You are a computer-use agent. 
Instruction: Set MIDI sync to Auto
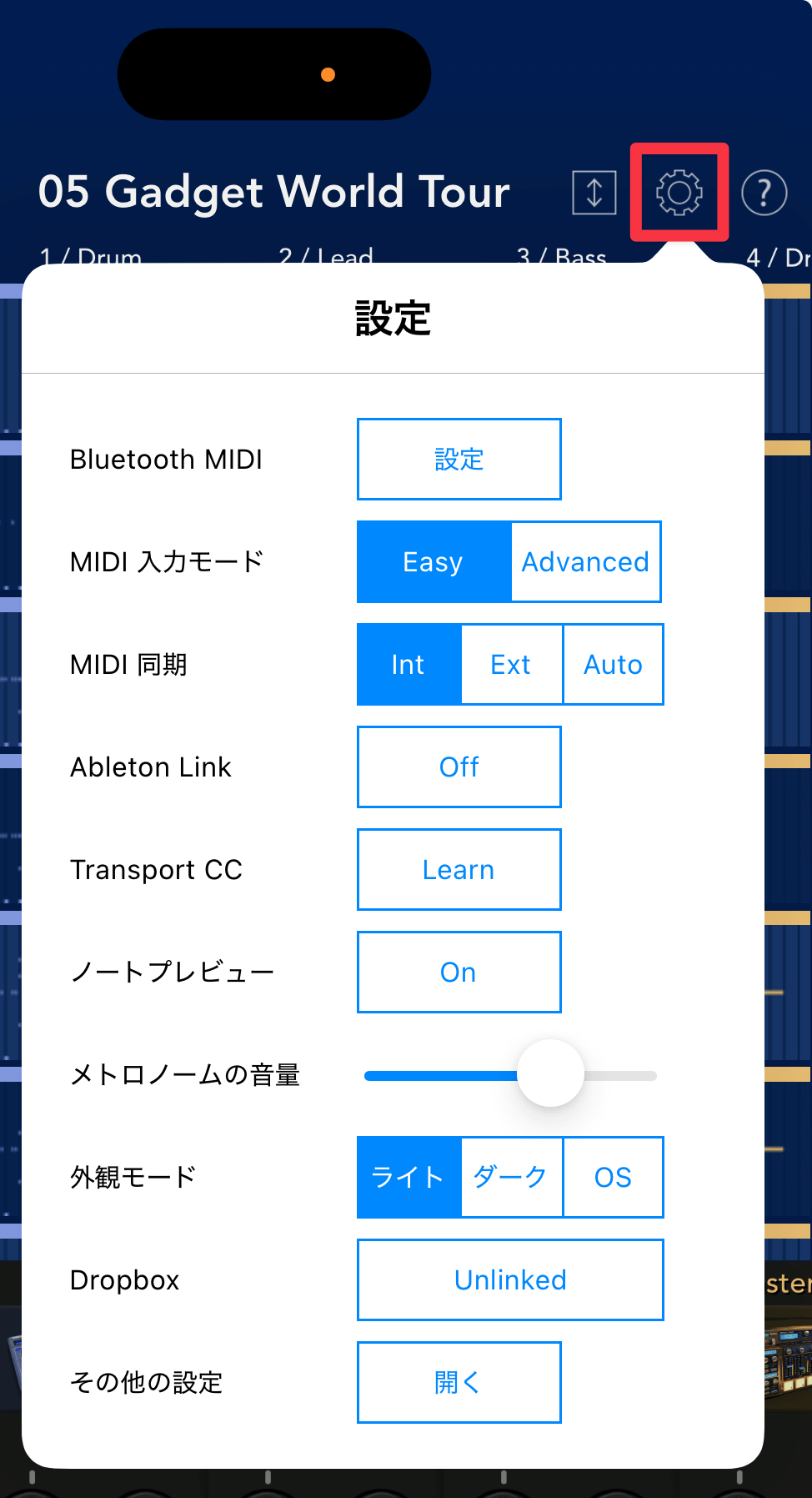point(613,665)
